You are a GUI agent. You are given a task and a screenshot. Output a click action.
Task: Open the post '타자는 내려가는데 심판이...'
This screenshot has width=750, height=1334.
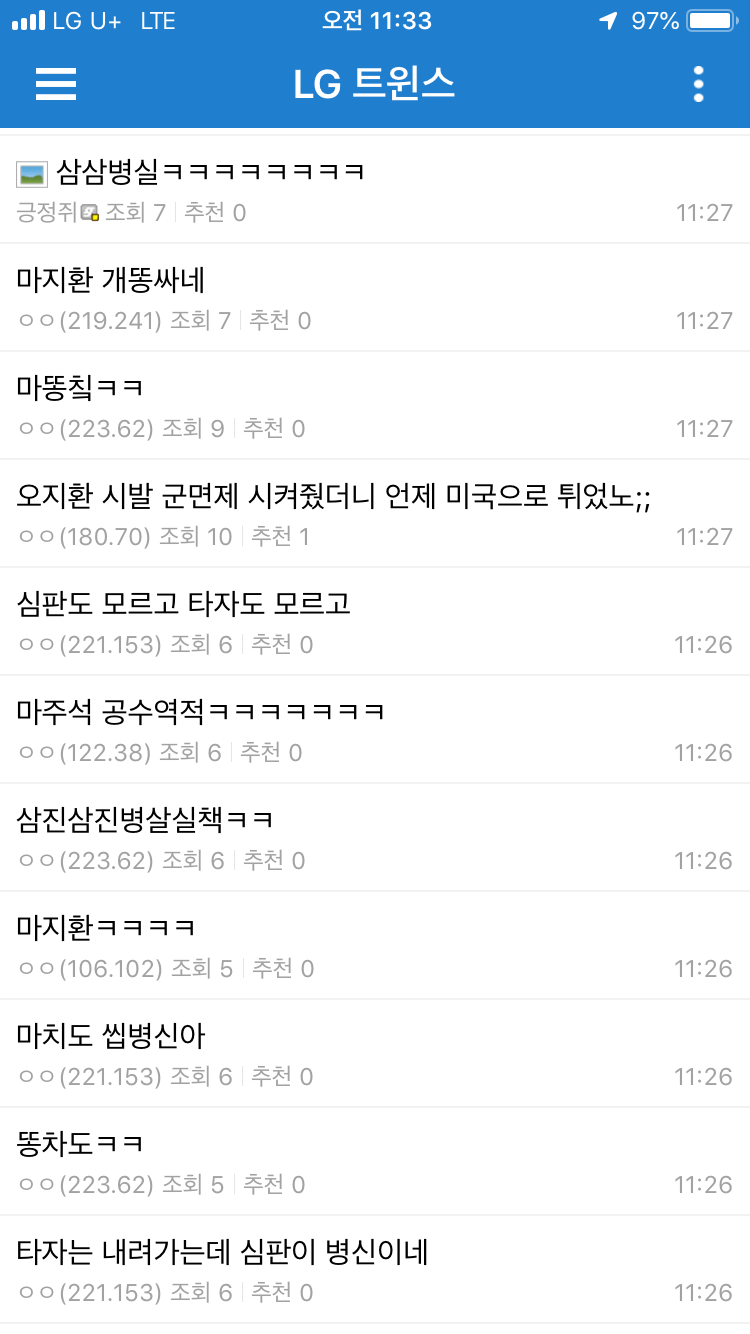222,1252
